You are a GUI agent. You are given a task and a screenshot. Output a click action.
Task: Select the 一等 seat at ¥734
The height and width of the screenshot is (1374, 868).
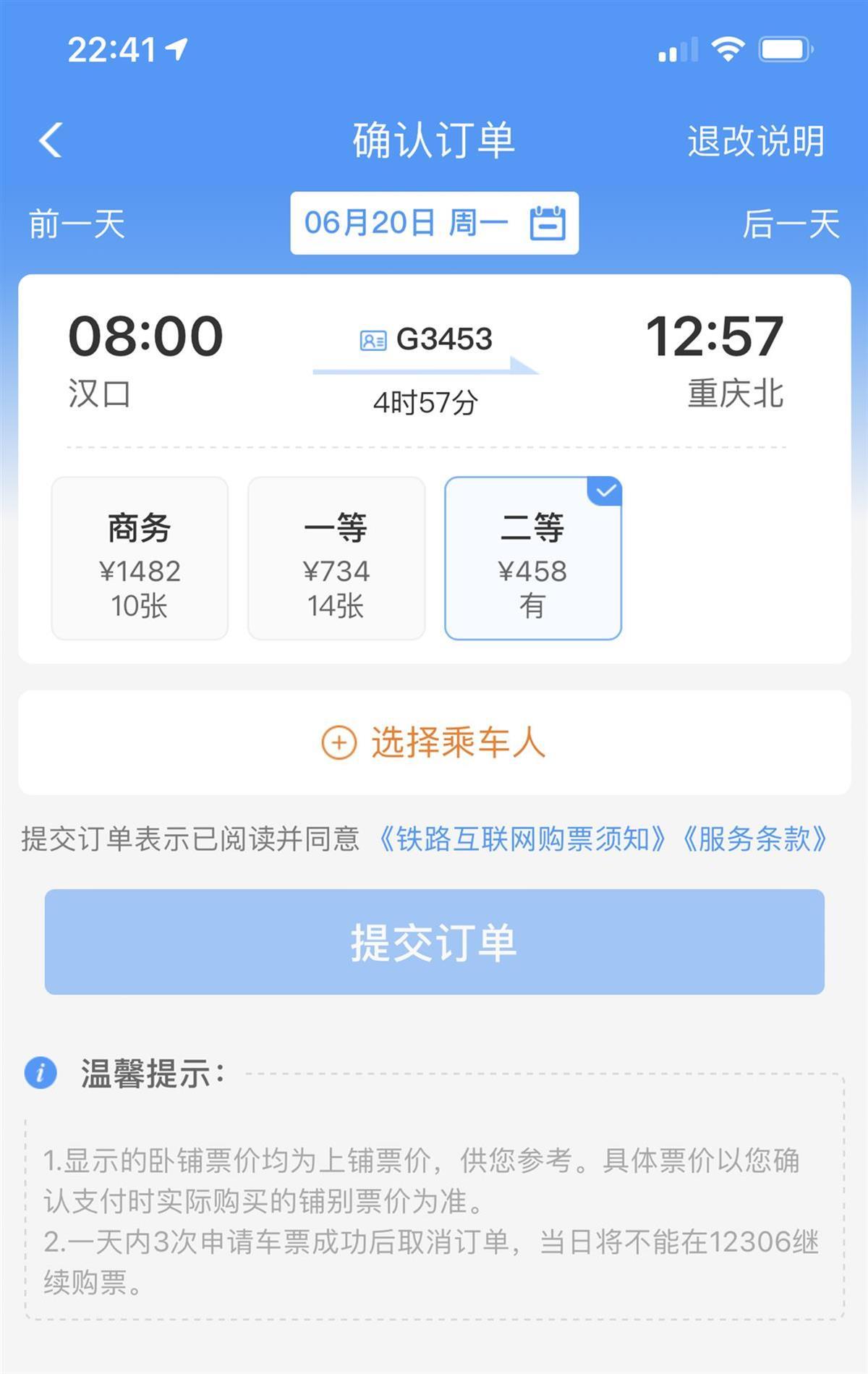(x=336, y=558)
